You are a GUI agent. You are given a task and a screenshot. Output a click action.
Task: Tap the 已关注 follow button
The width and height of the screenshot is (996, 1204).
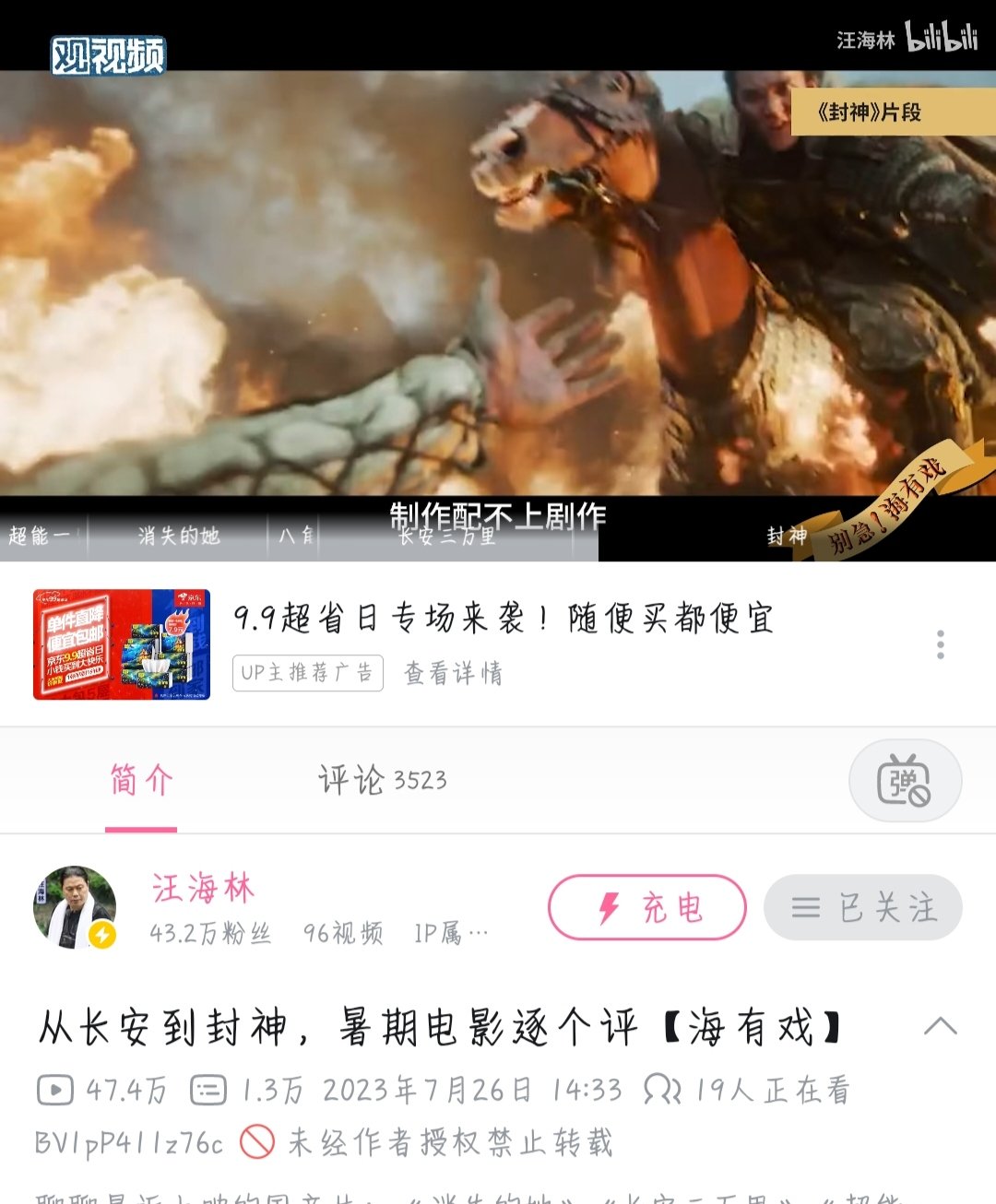(863, 908)
